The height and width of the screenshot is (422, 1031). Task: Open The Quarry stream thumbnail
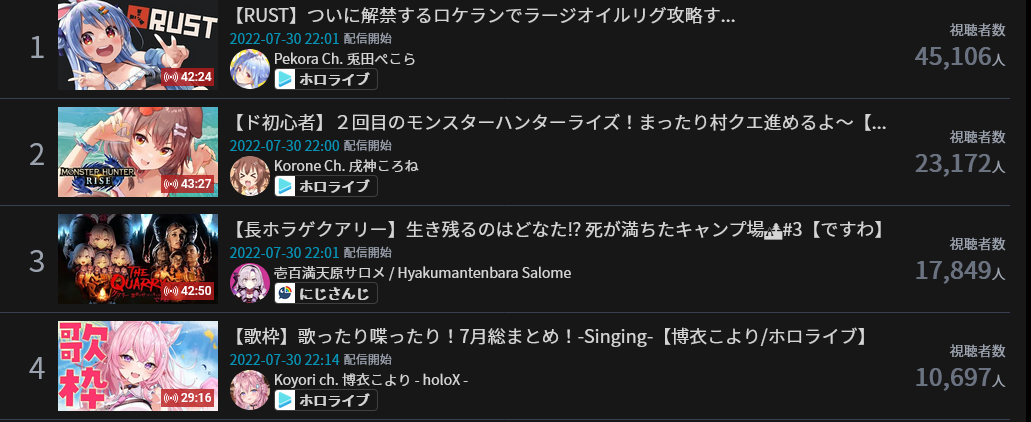click(137, 259)
